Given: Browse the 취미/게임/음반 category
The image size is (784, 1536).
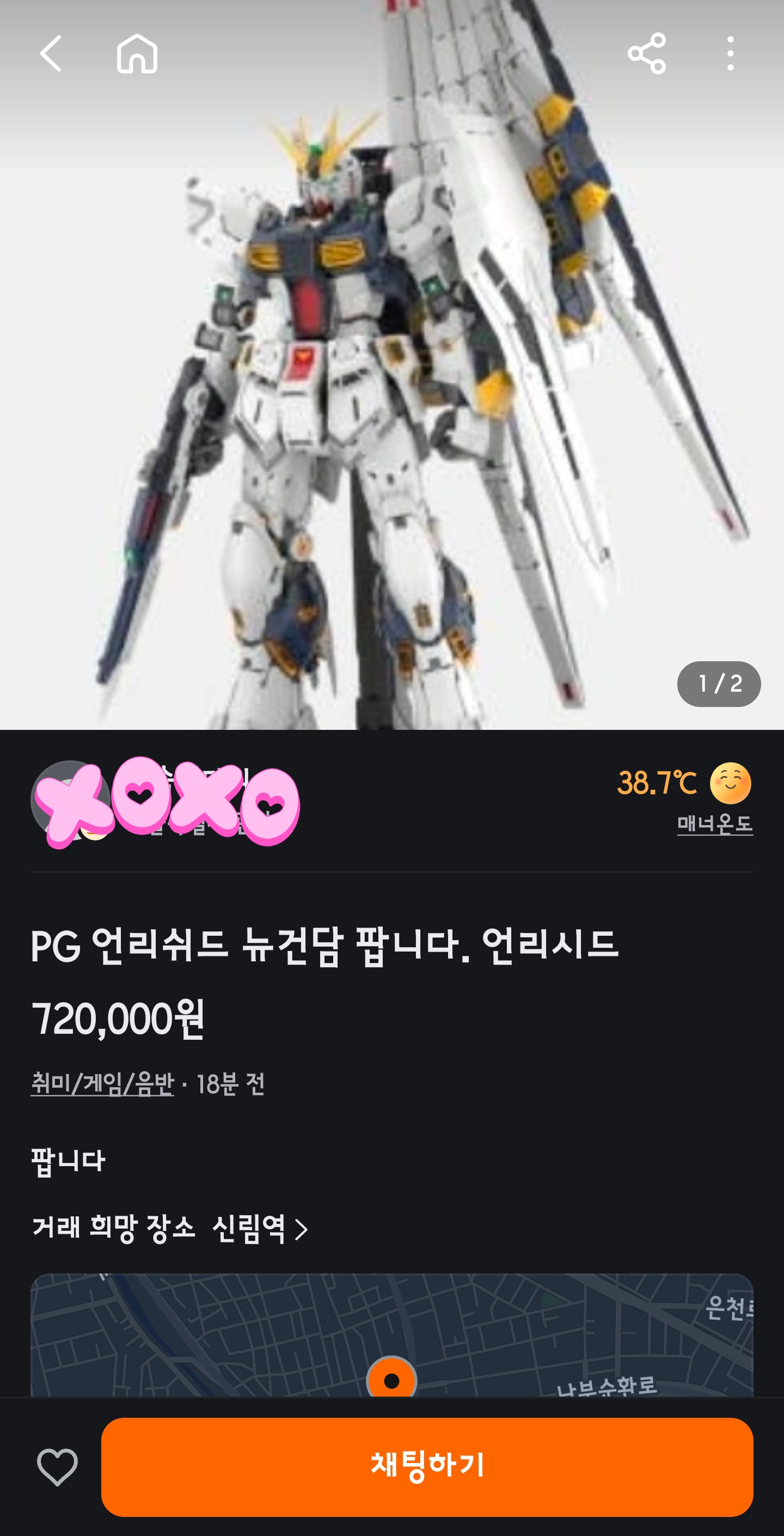Looking at the screenshot, I should [x=102, y=1083].
